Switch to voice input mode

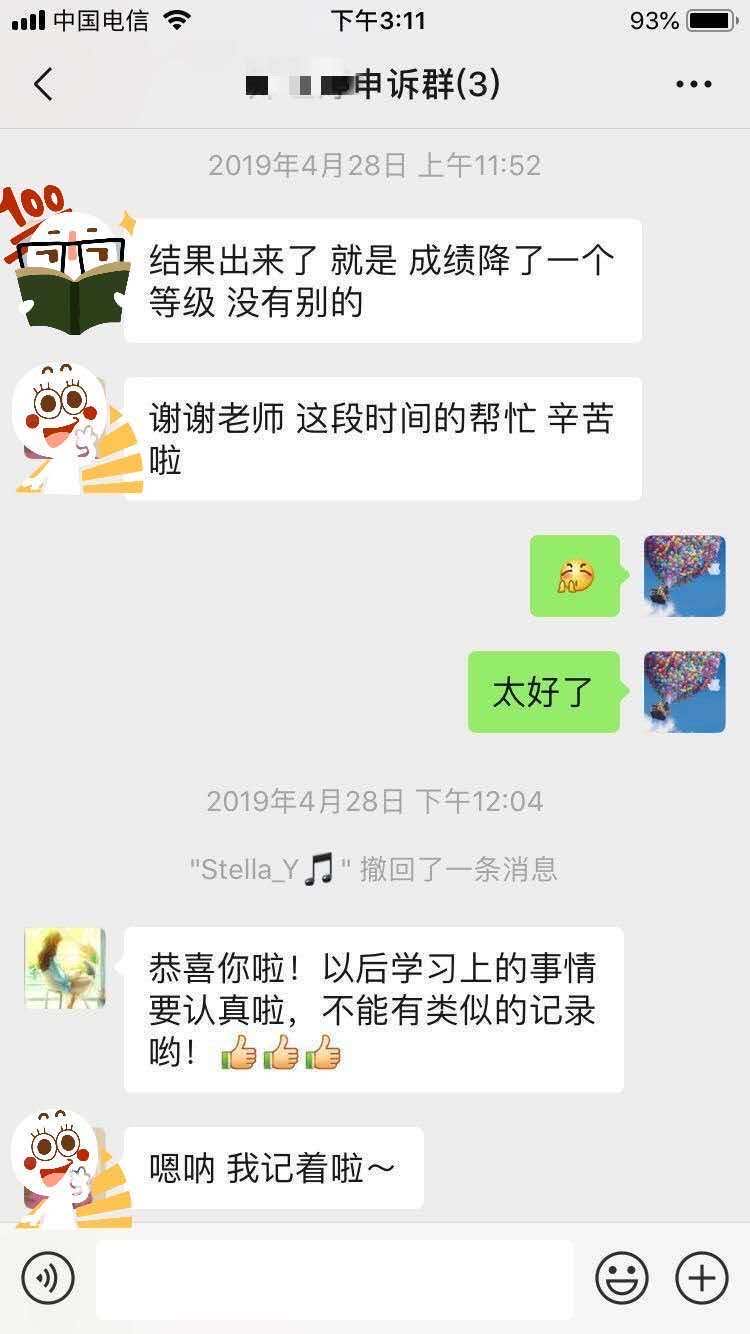pyautogui.click(x=48, y=1278)
